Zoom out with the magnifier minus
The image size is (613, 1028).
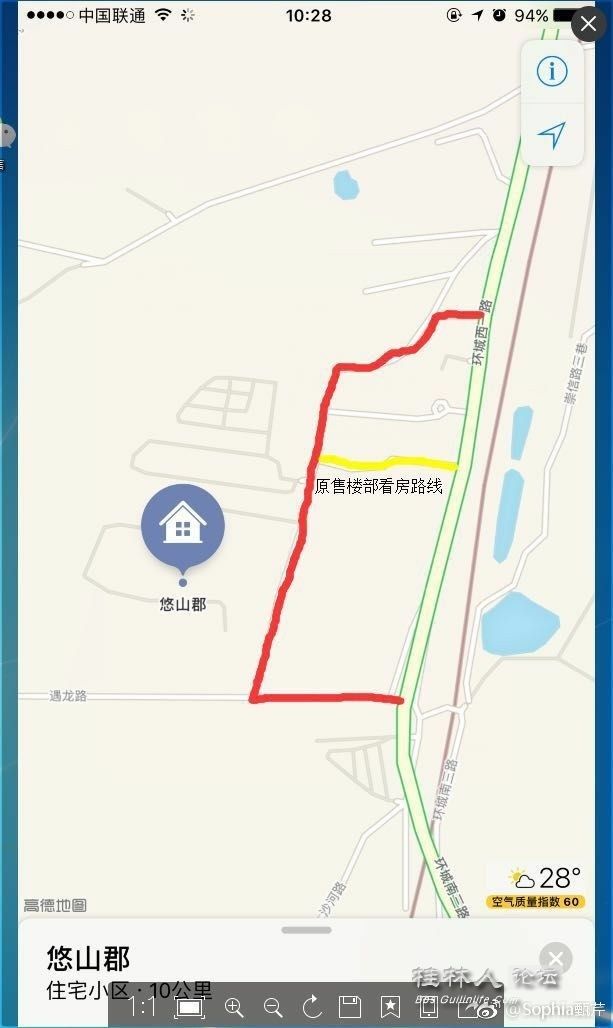point(273,1007)
